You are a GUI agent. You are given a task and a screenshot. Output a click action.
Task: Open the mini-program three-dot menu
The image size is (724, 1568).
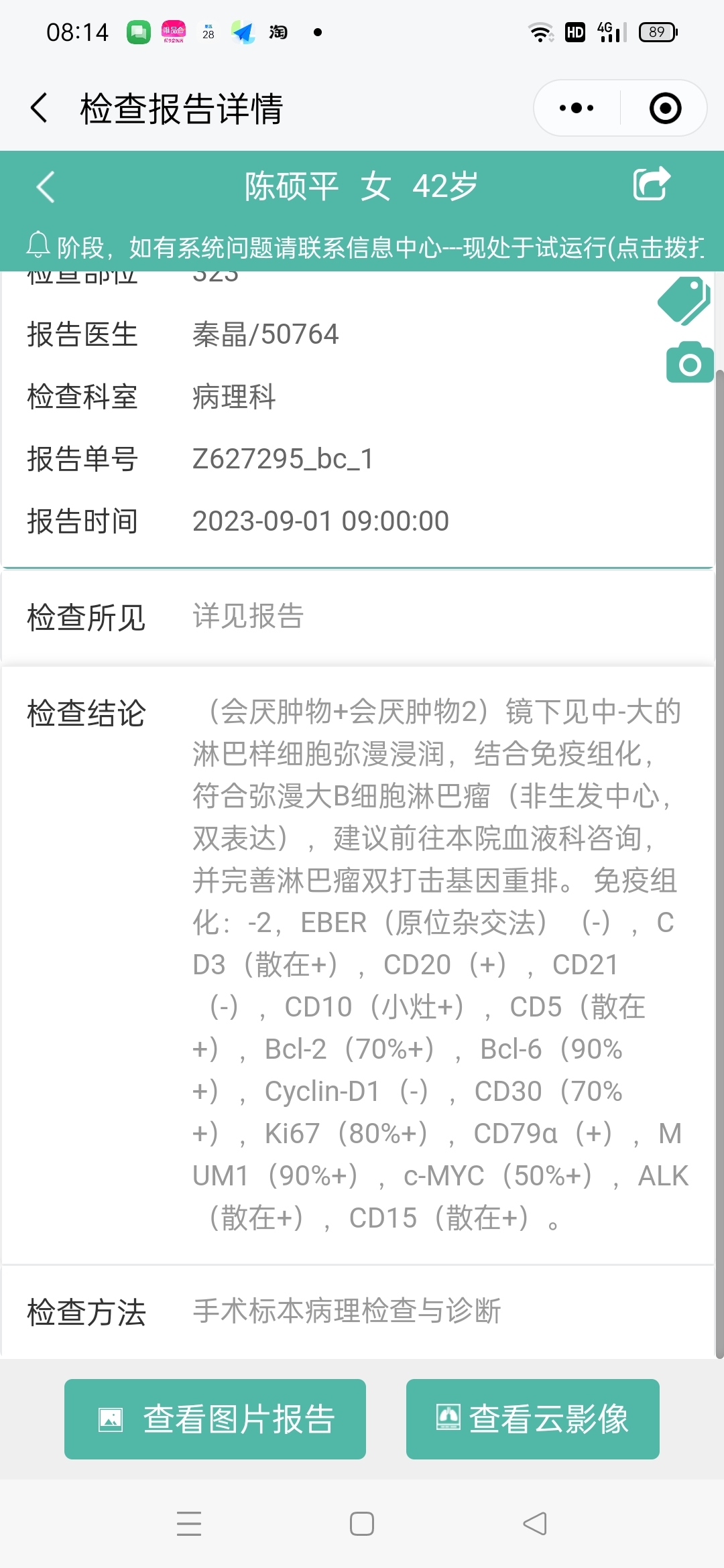coord(577,108)
